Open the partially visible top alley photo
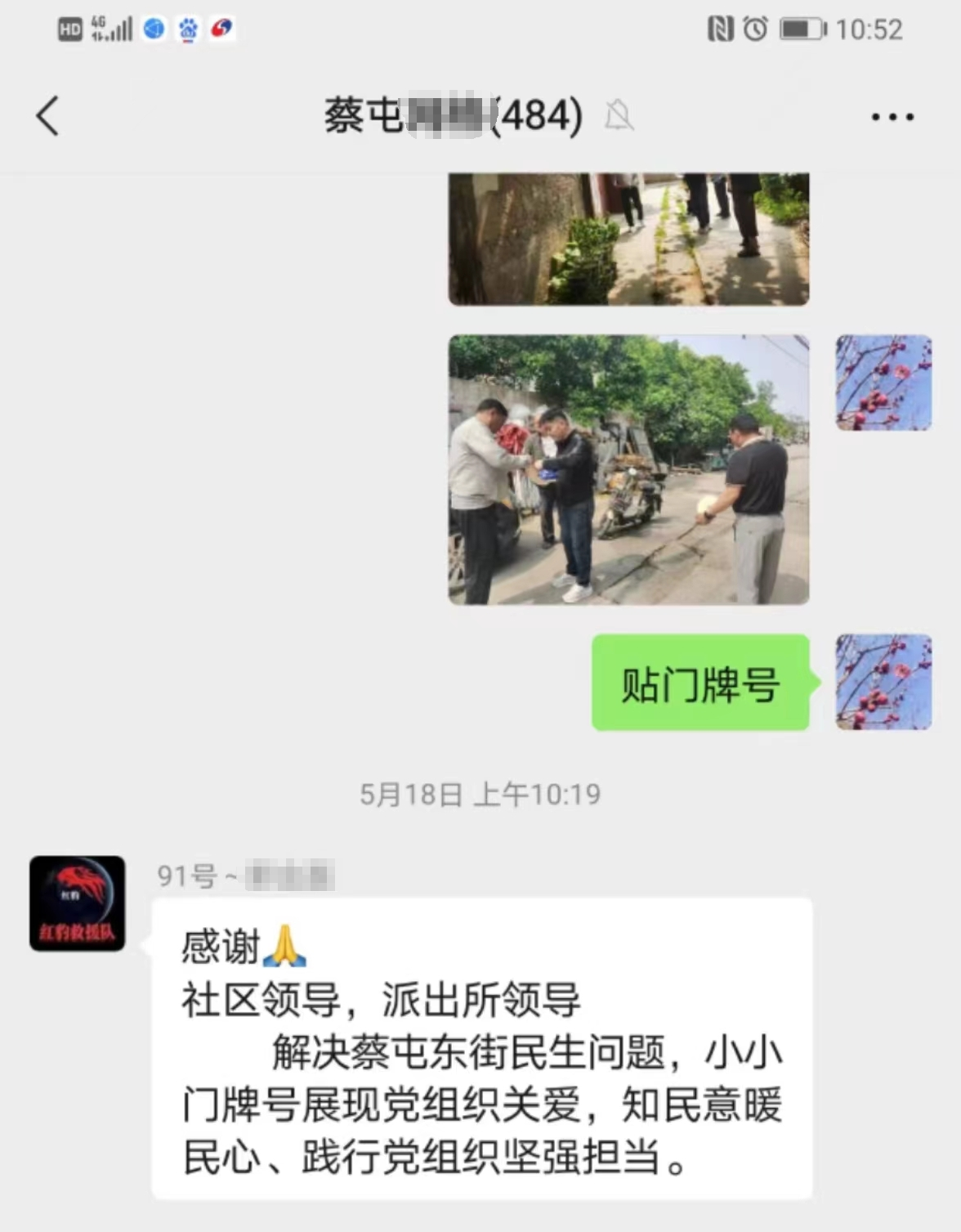Viewport: 961px width, 1232px height. pyautogui.click(x=628, y=239)
